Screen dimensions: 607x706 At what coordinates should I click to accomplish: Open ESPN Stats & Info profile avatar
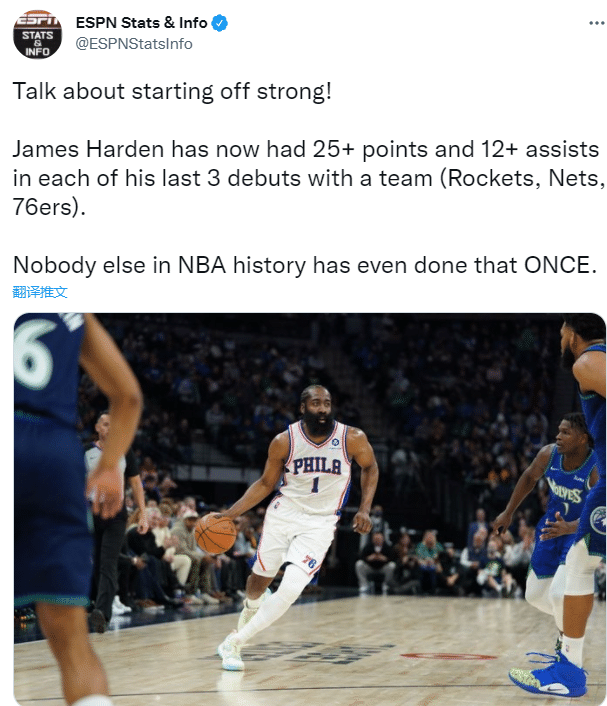coord(37,33)
